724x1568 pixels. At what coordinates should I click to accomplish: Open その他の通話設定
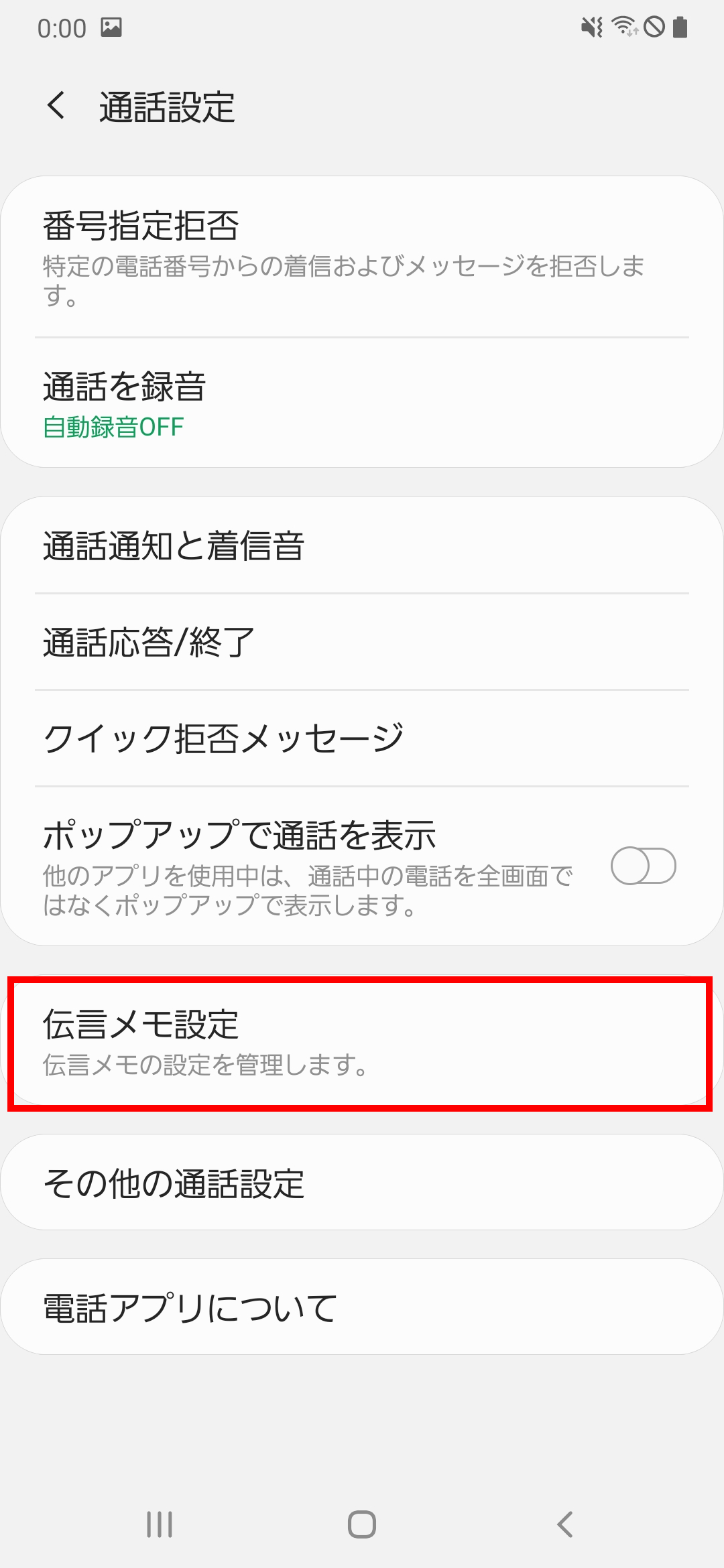point(362,1183)
